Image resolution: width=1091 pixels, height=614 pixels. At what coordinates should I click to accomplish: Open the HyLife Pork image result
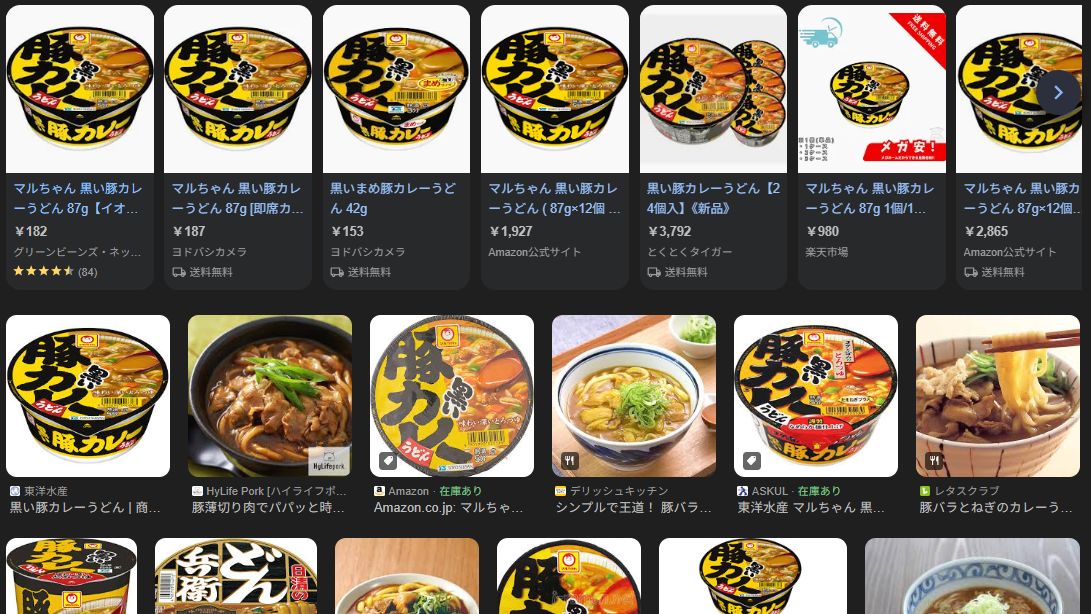click(270, 396)
